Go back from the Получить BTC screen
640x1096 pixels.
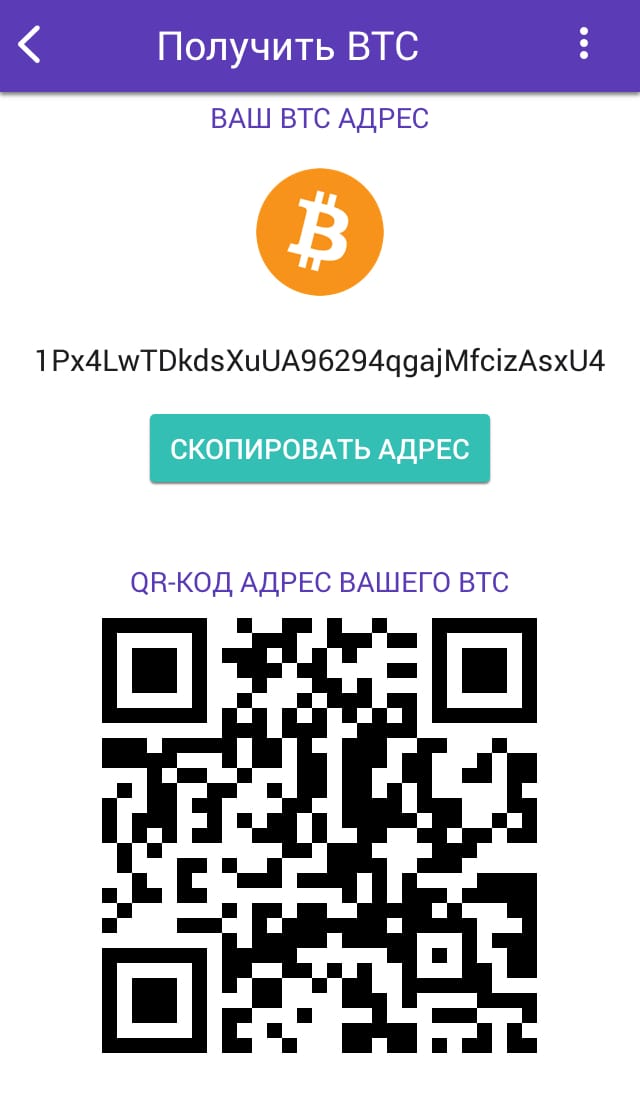point(29,45)
